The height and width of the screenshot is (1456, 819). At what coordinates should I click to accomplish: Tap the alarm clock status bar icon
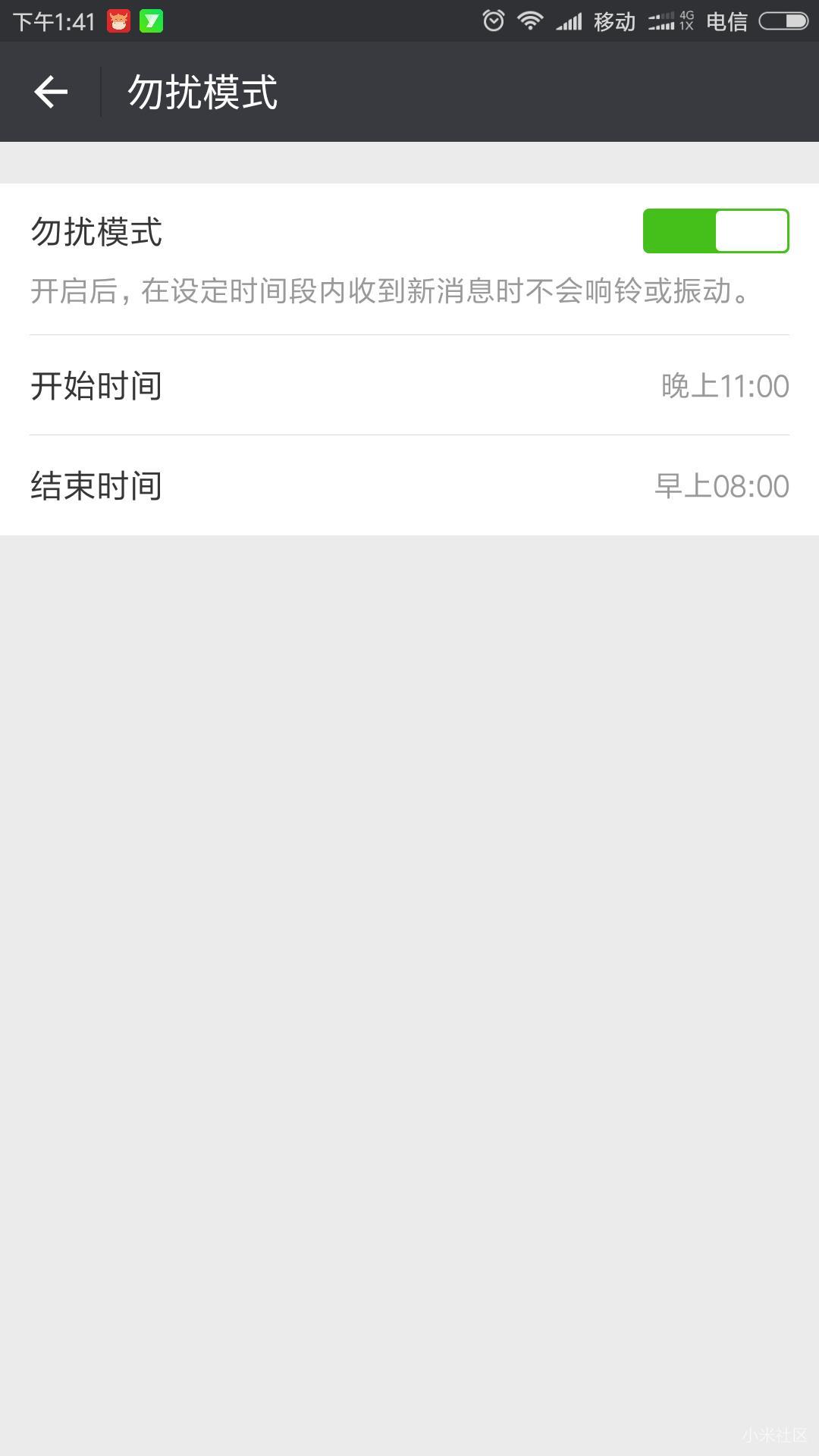tap(494, 20)
